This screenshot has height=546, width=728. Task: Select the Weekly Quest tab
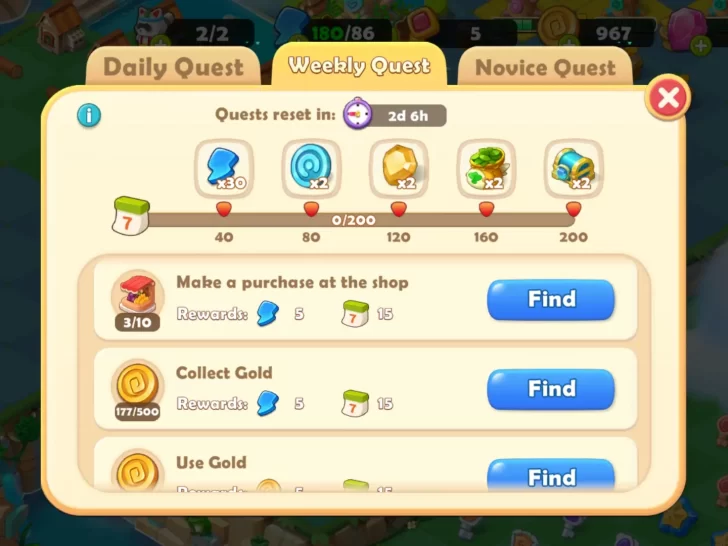(359, 66)
